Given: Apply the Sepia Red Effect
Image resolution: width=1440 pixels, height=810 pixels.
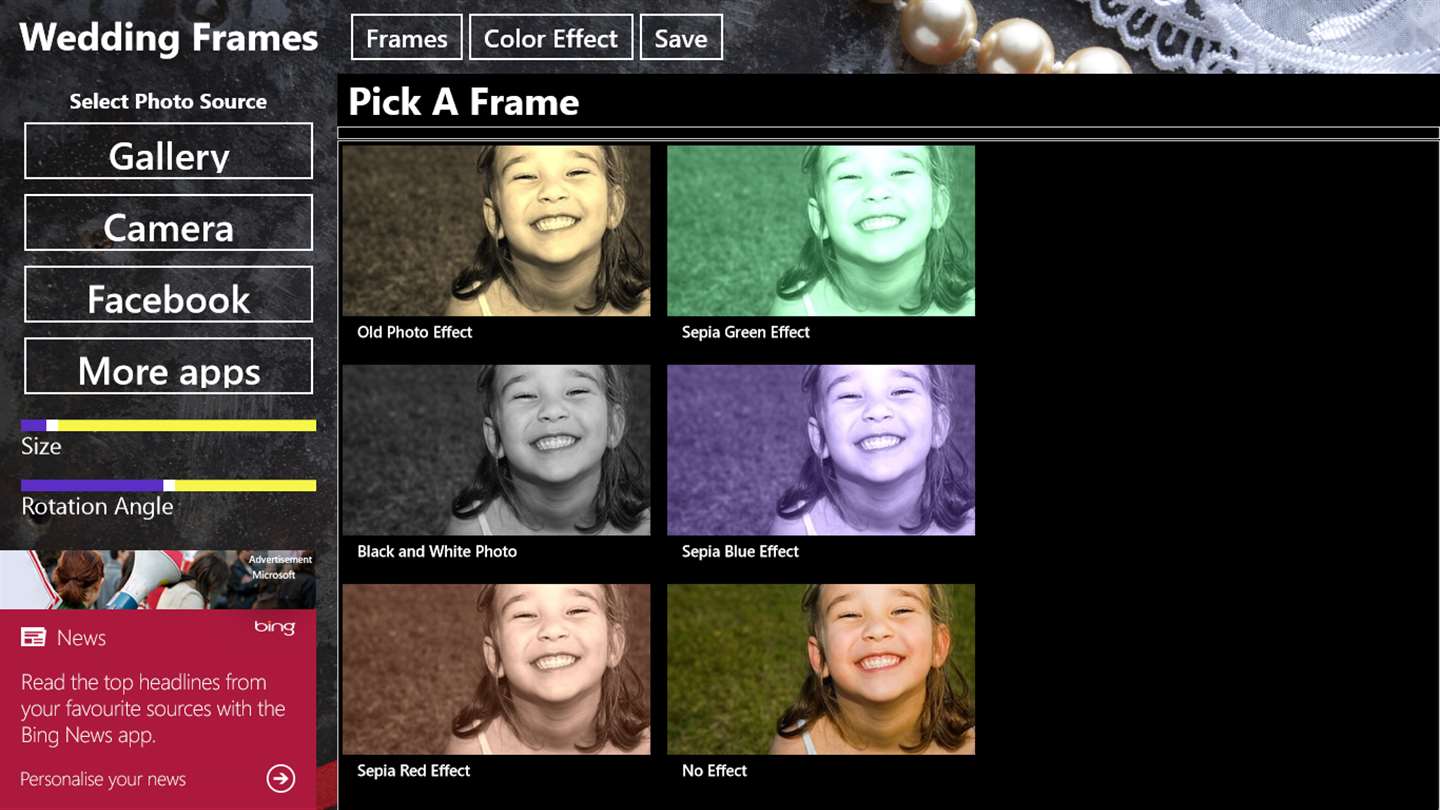Looking at the screenshot, I should (x=496, y=669).
